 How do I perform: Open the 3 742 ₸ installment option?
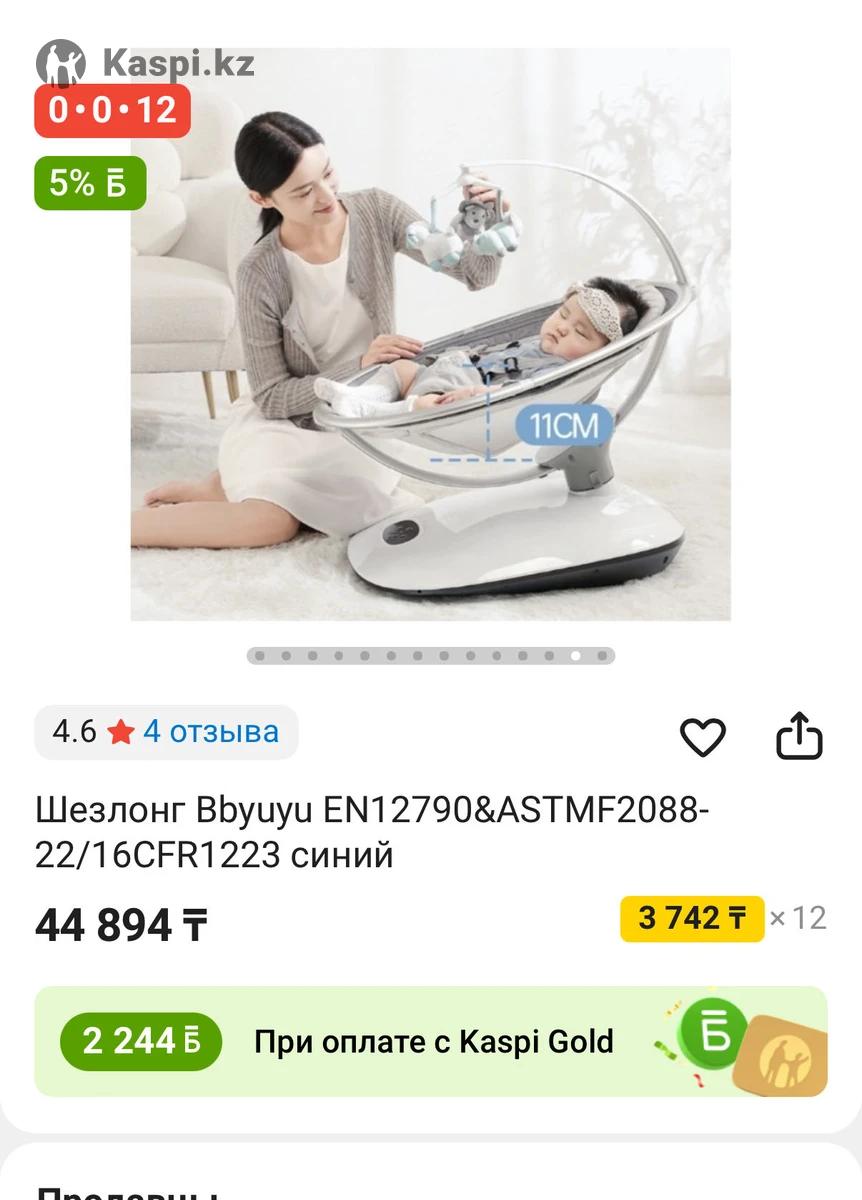coord(692,918)
